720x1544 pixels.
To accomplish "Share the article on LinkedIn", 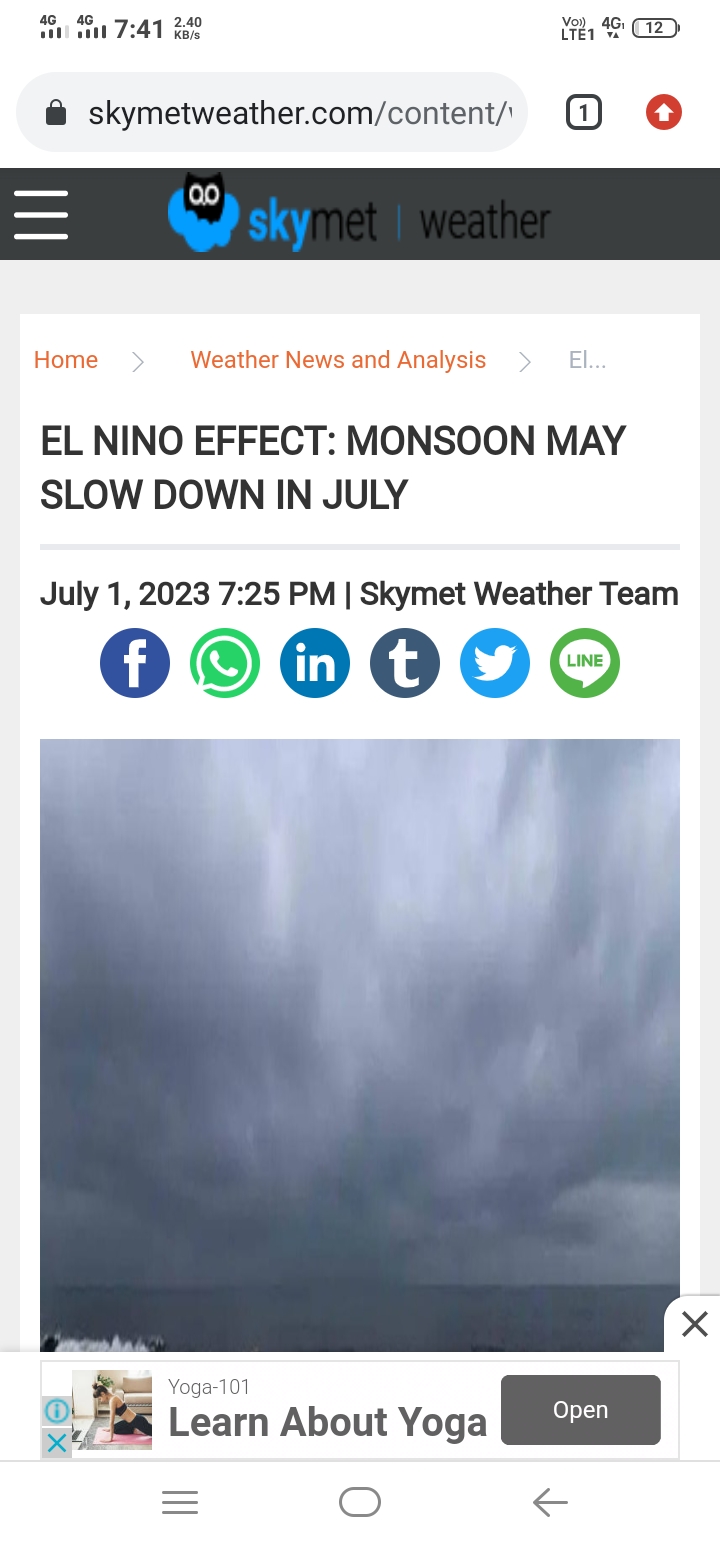I will coord(315,663).
